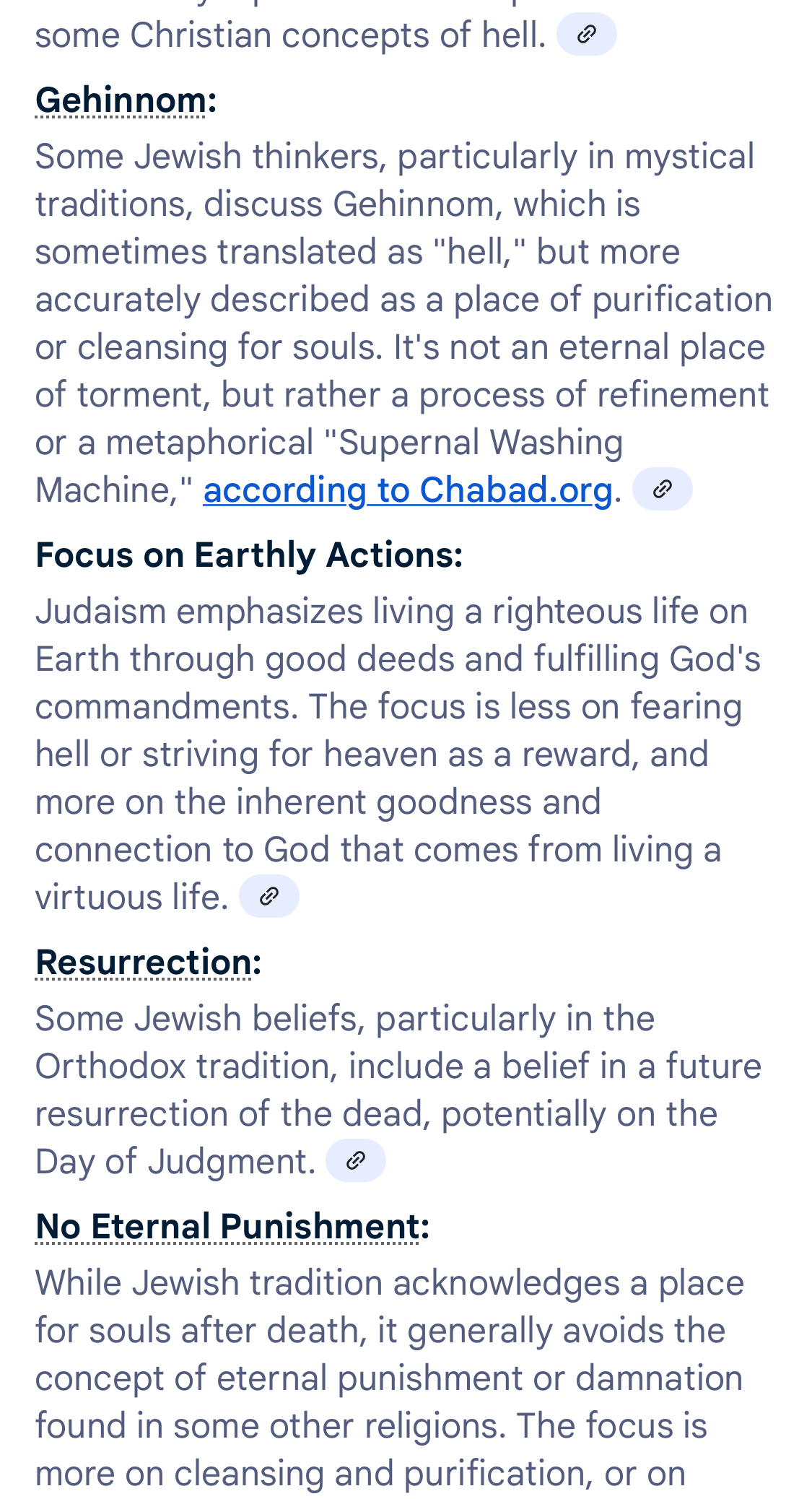Tap the underlined Gehinnom heading link
This screenshot has width=812, height=1499.
click(x=121, y=100)
